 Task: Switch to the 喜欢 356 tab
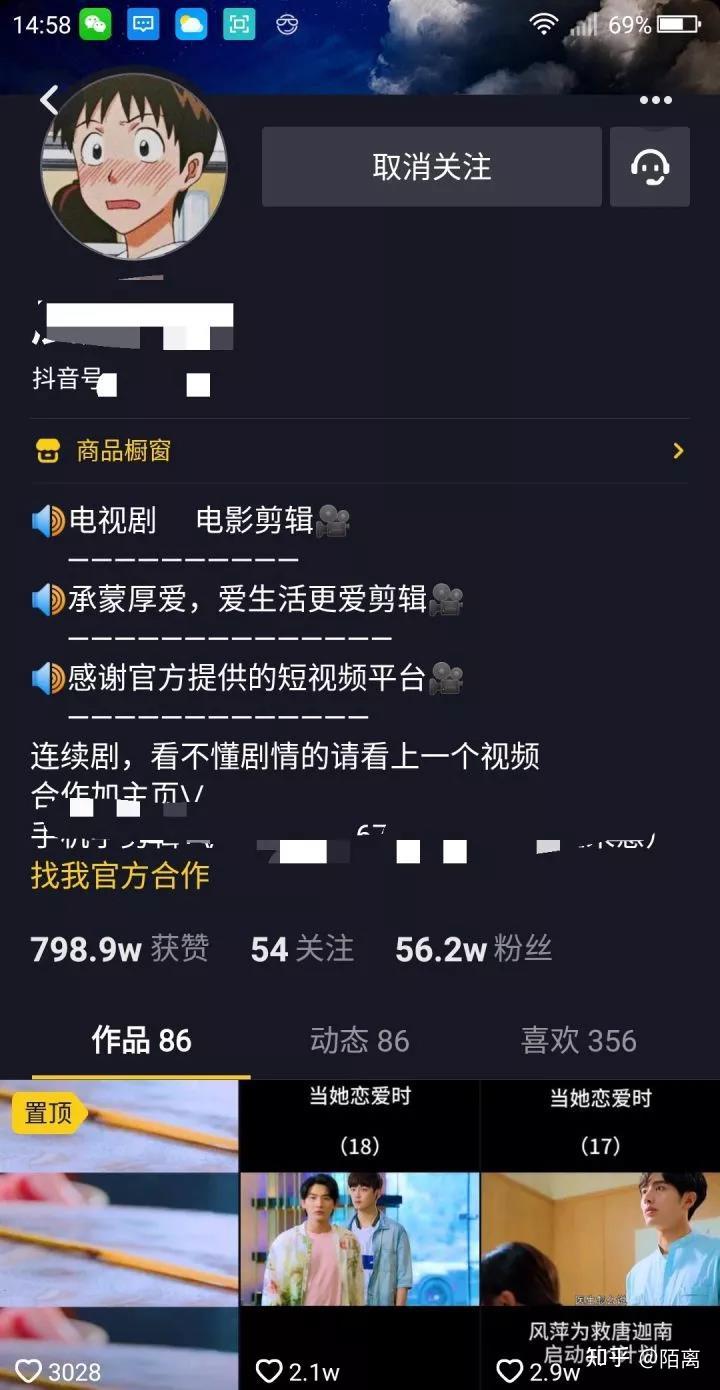578,1040
